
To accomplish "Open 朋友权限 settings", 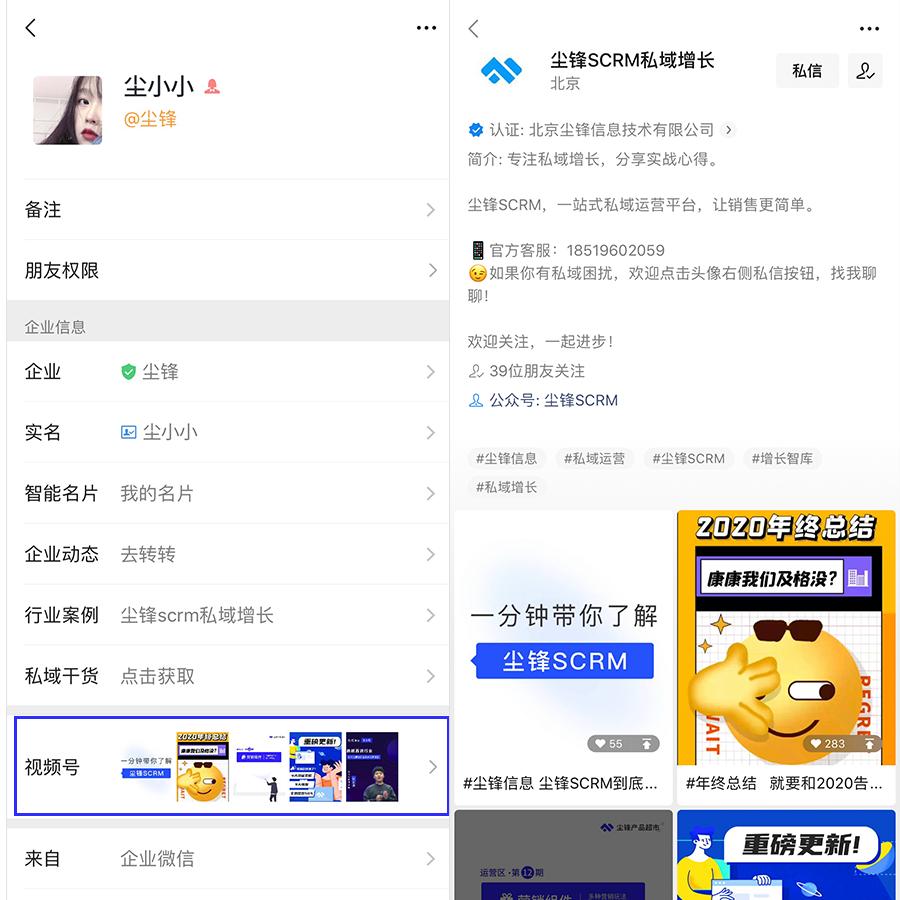I will click(229, 271).
